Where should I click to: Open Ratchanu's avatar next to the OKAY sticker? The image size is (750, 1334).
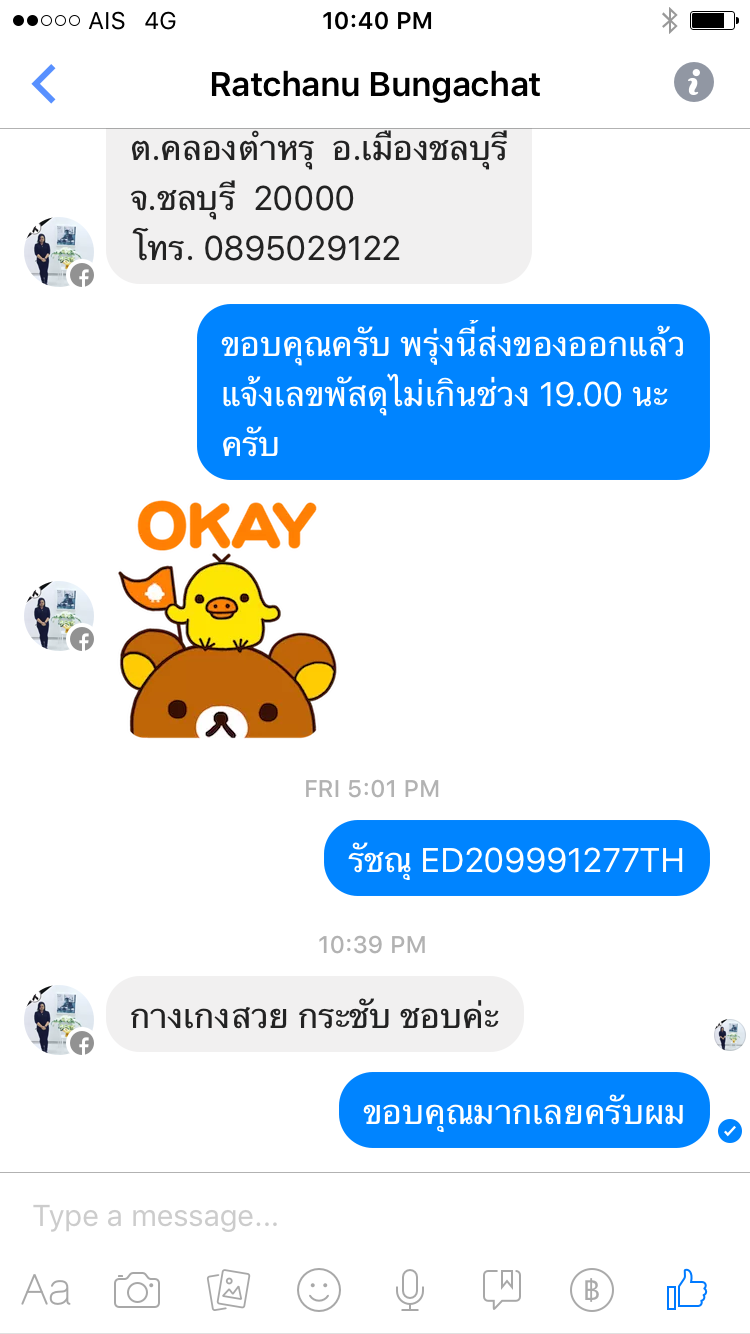point(59,615)
